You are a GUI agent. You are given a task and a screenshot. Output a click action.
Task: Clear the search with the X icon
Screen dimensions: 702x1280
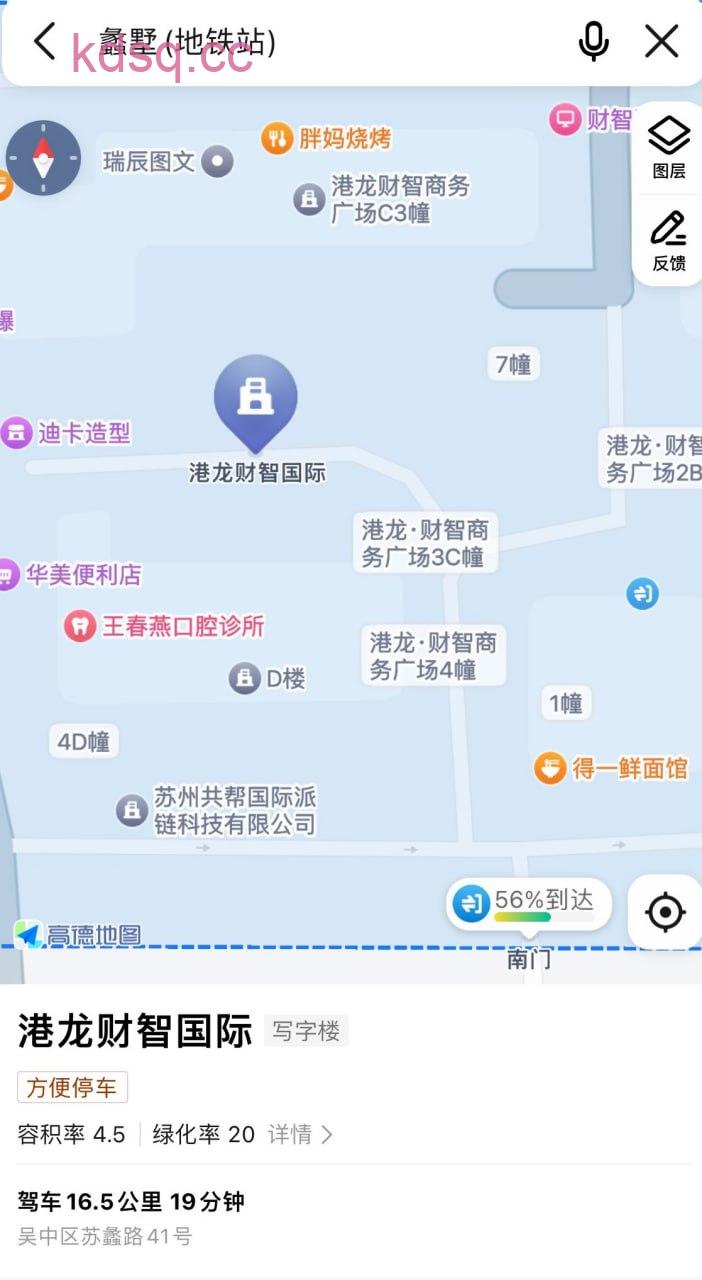[661, 42]
